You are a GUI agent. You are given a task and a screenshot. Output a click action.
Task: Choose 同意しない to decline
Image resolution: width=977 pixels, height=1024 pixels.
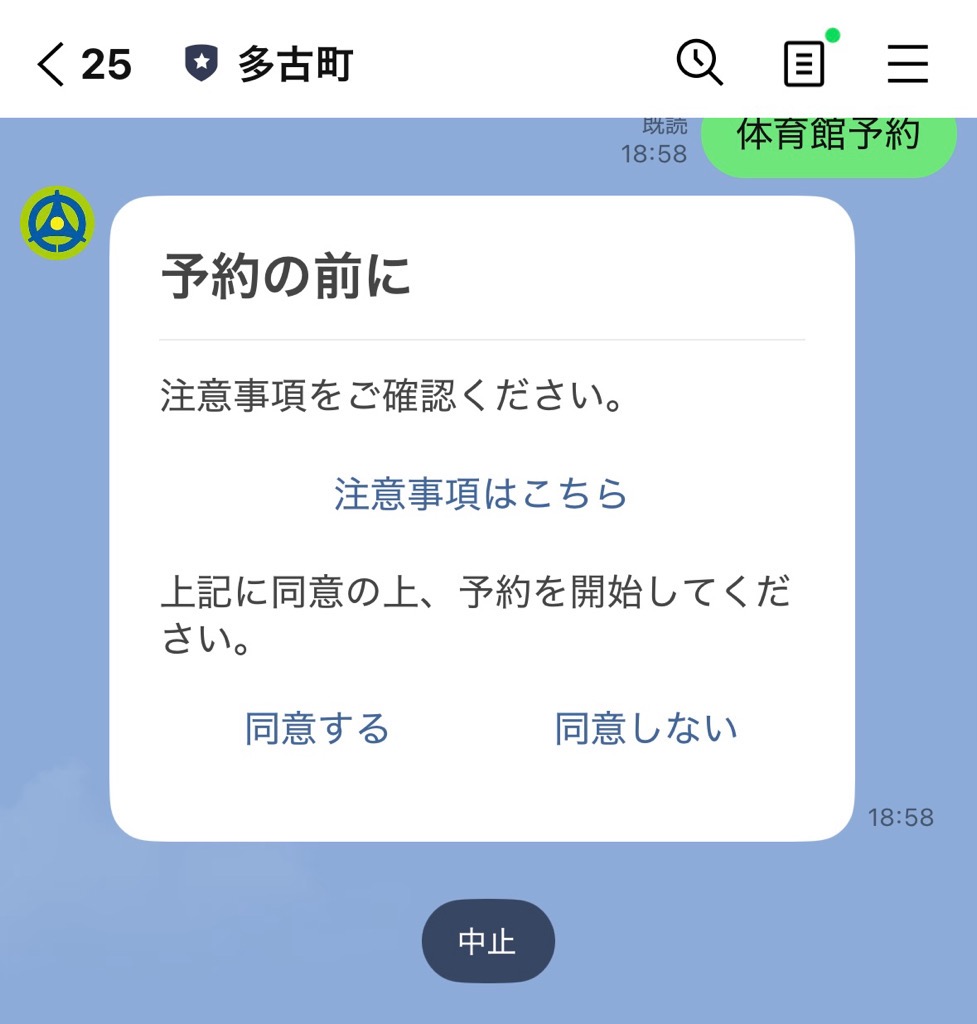[x=646, y=729]
